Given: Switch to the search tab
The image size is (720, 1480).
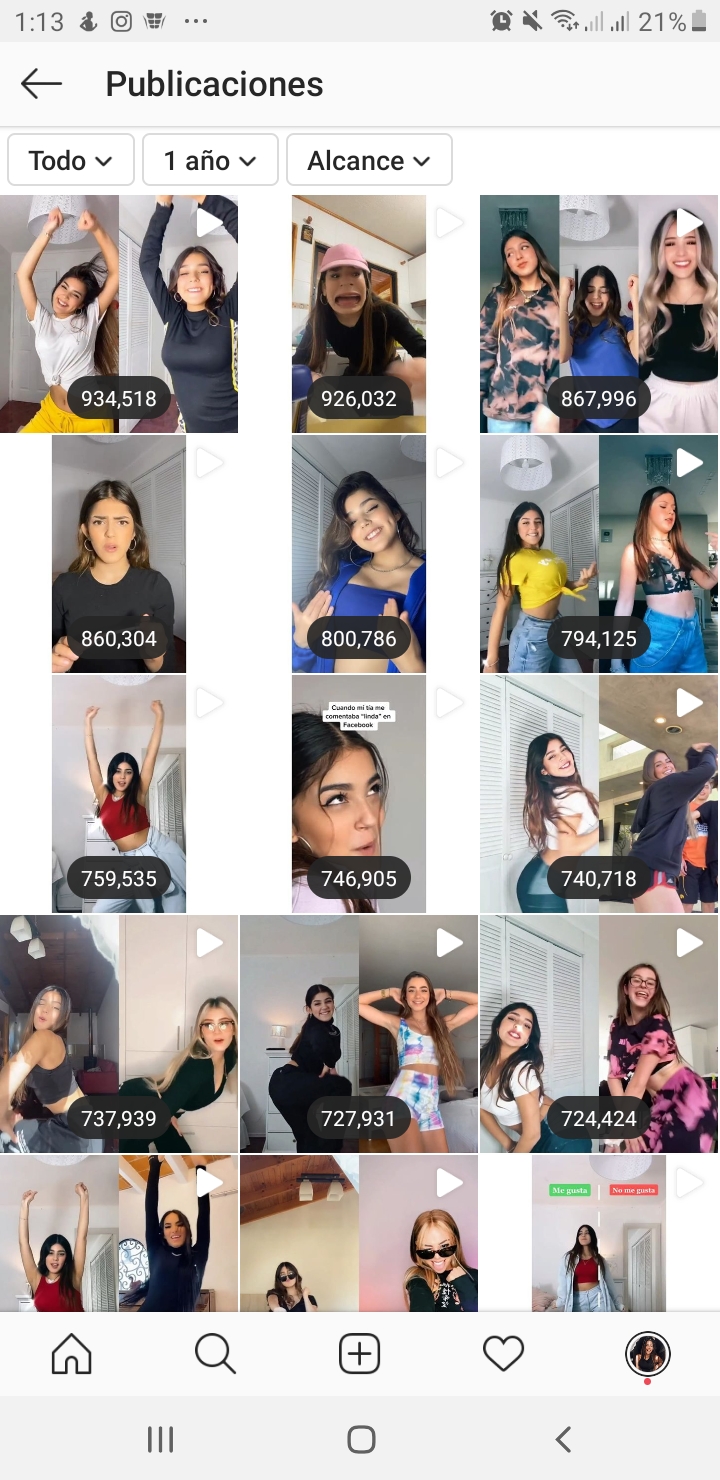Looking at the screenshot, I should coord(215,1354).
